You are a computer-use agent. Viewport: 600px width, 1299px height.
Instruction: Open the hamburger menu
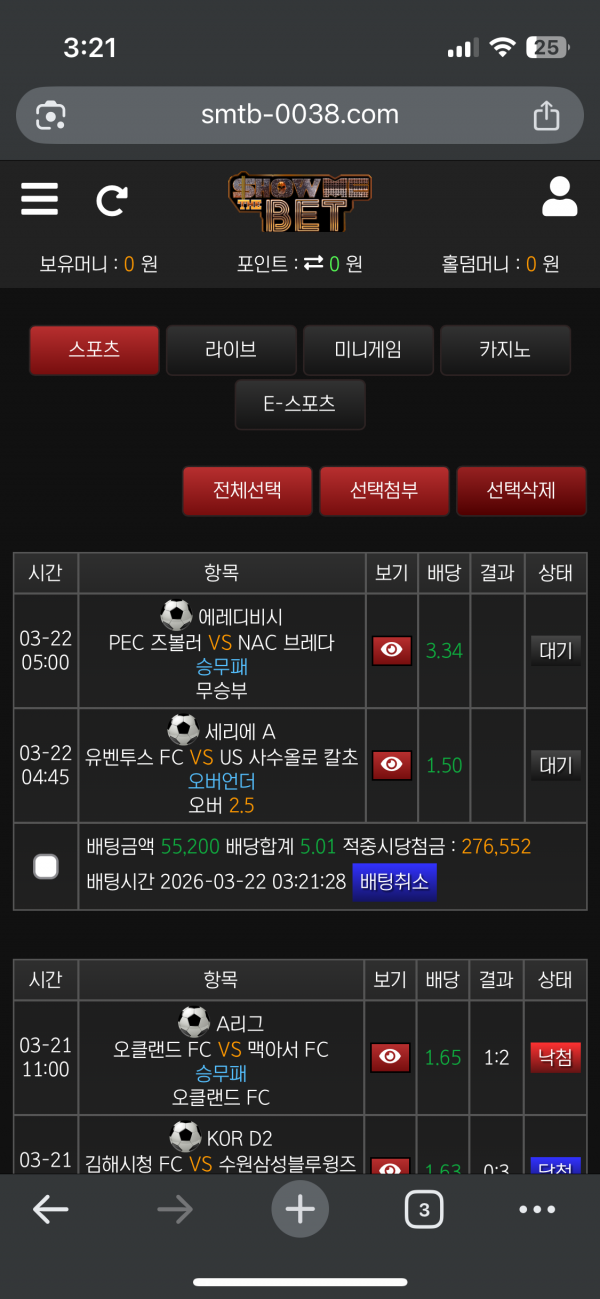pos(39,198)
